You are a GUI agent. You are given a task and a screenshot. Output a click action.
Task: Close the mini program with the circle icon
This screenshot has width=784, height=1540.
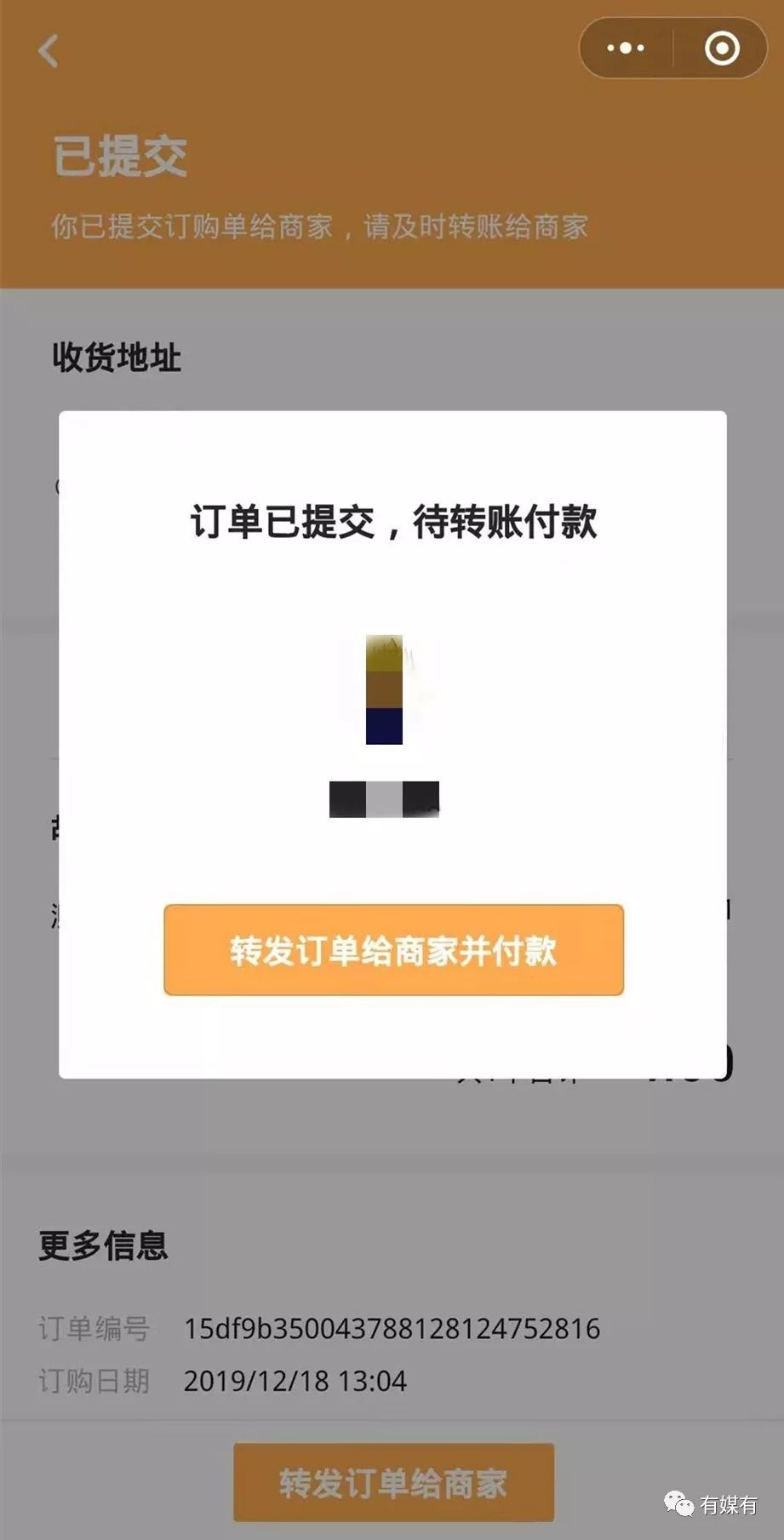click(722, 49)
